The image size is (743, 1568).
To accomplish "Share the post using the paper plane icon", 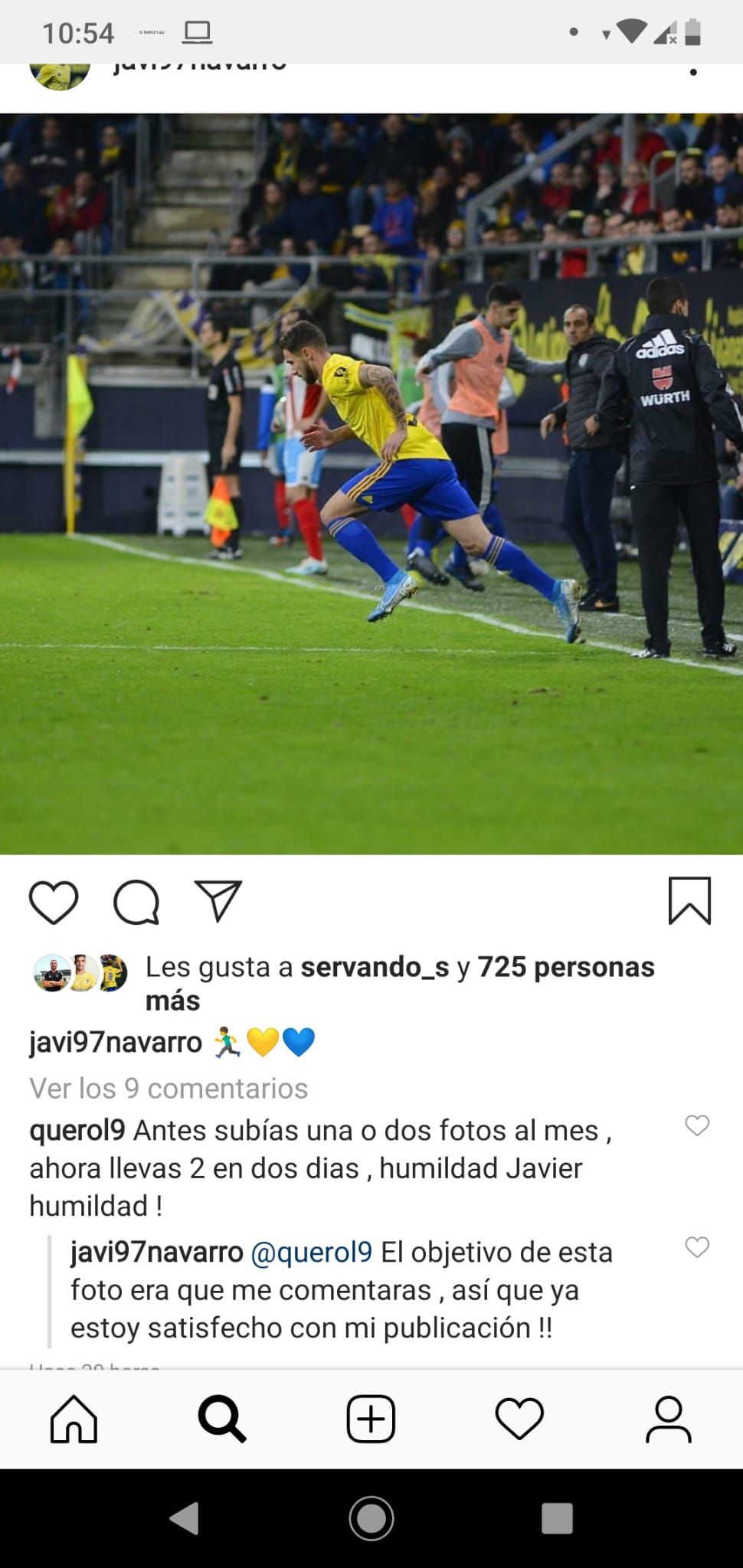I will [220, 902].
